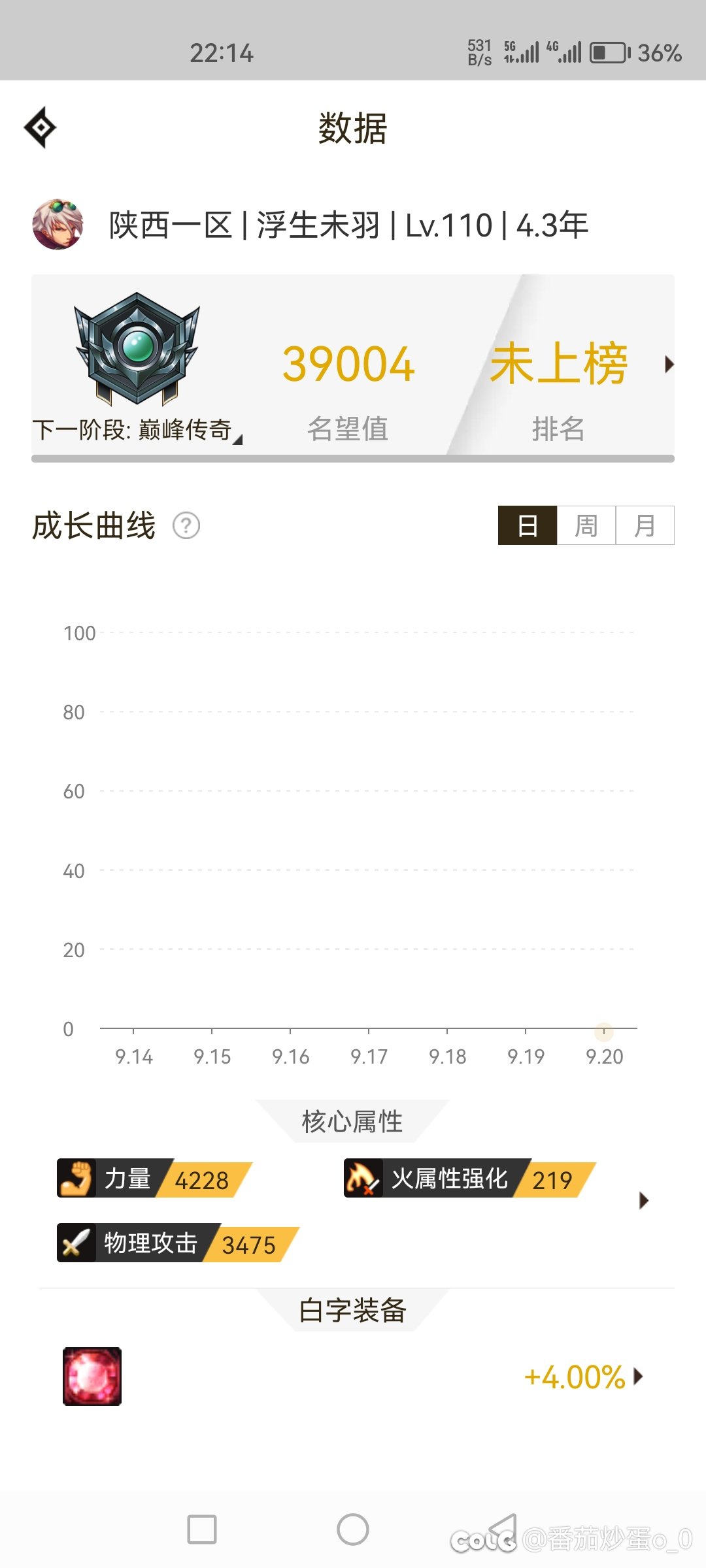Tap the red gem equipment icon
The width and height of the screenshot is (706, 1568).
pos(92,1376)
